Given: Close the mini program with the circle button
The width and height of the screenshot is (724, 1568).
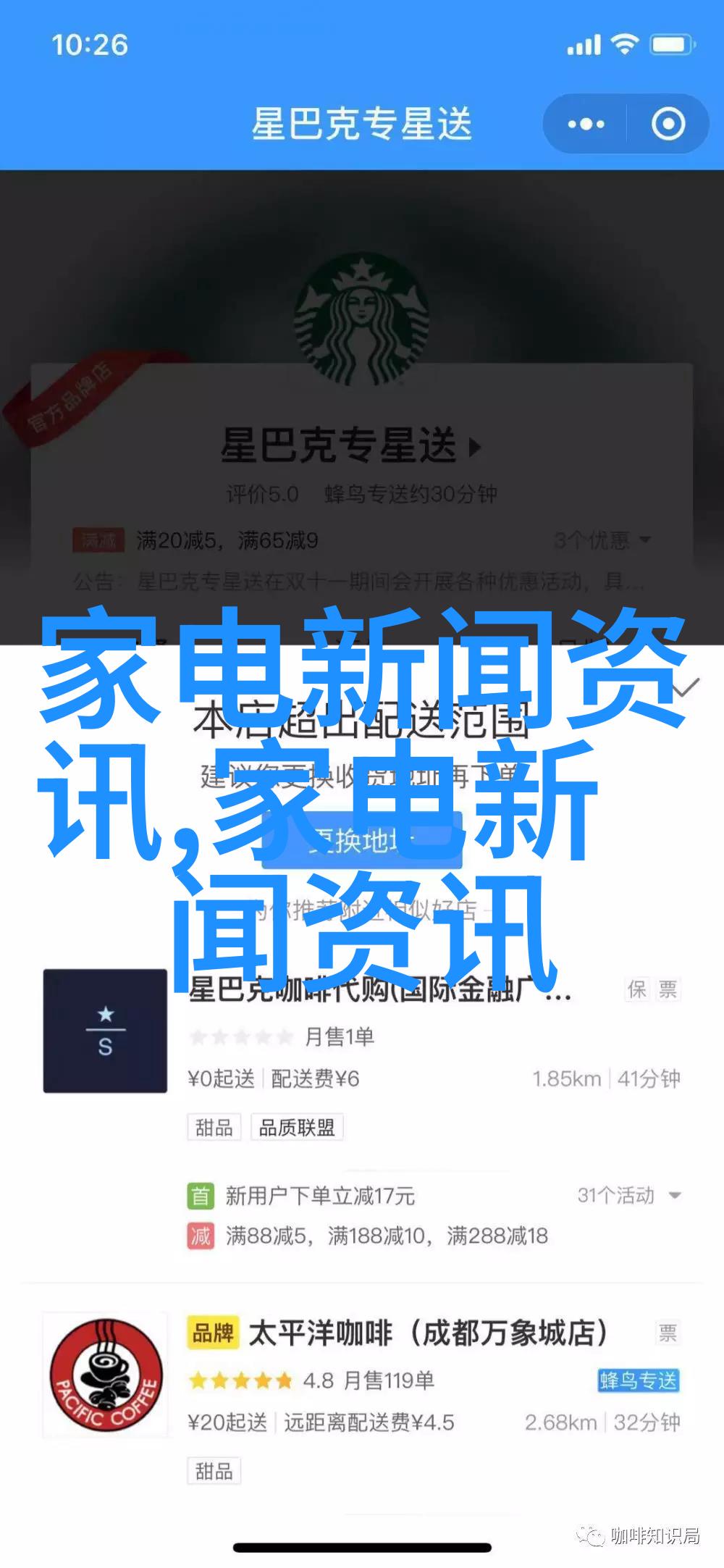Looking at the screenshot, I should coord(668,125).
